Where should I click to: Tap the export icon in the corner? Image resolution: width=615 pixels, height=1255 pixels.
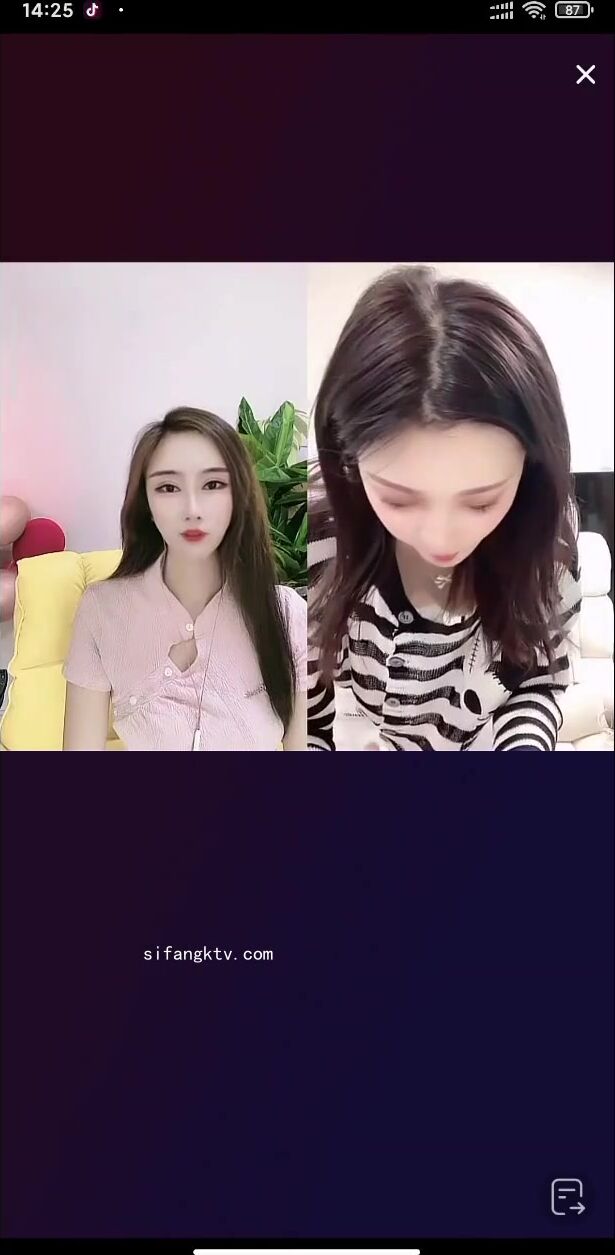(x=568, y=1197)
